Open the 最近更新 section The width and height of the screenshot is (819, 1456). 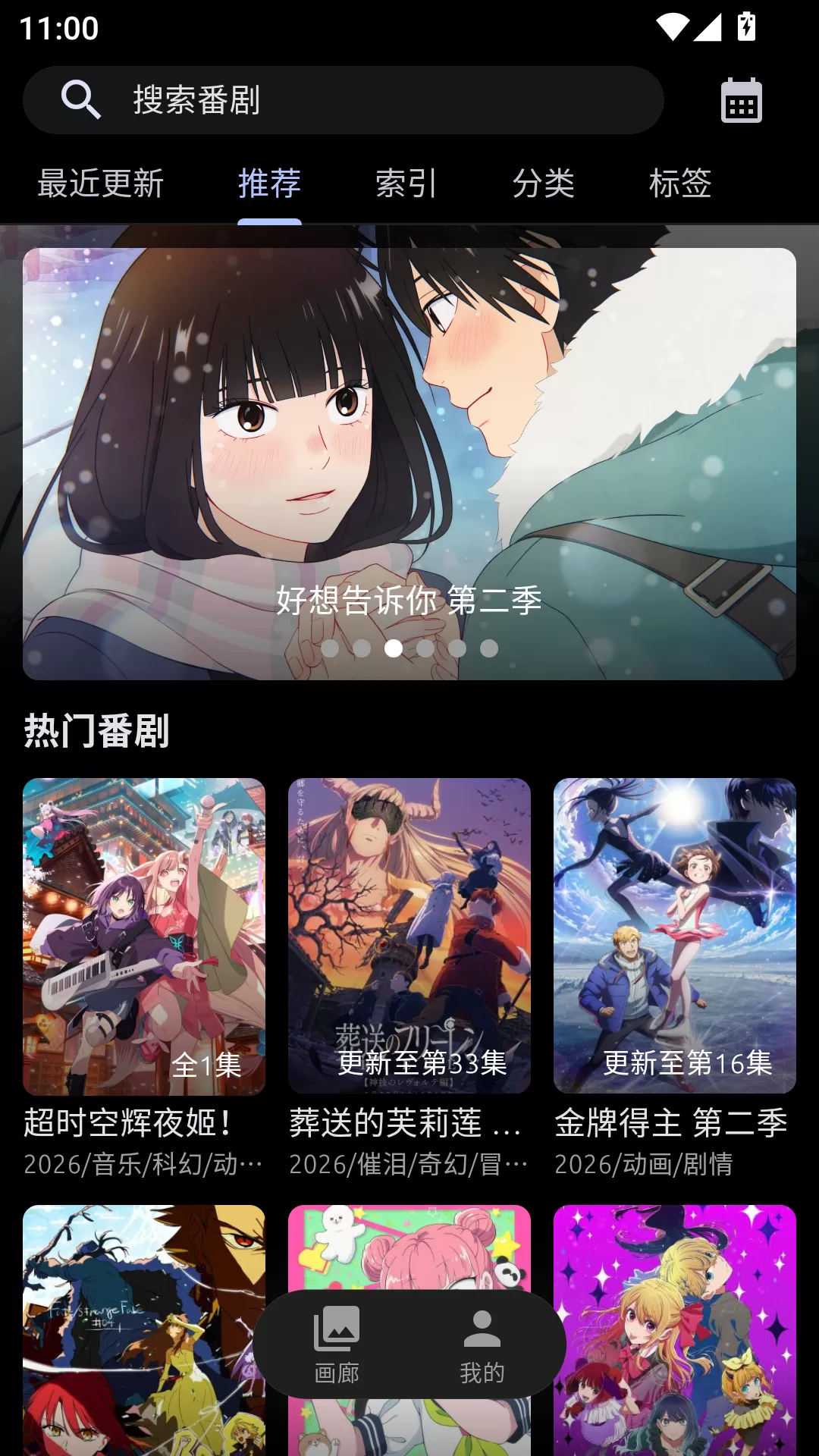point(101,184)
